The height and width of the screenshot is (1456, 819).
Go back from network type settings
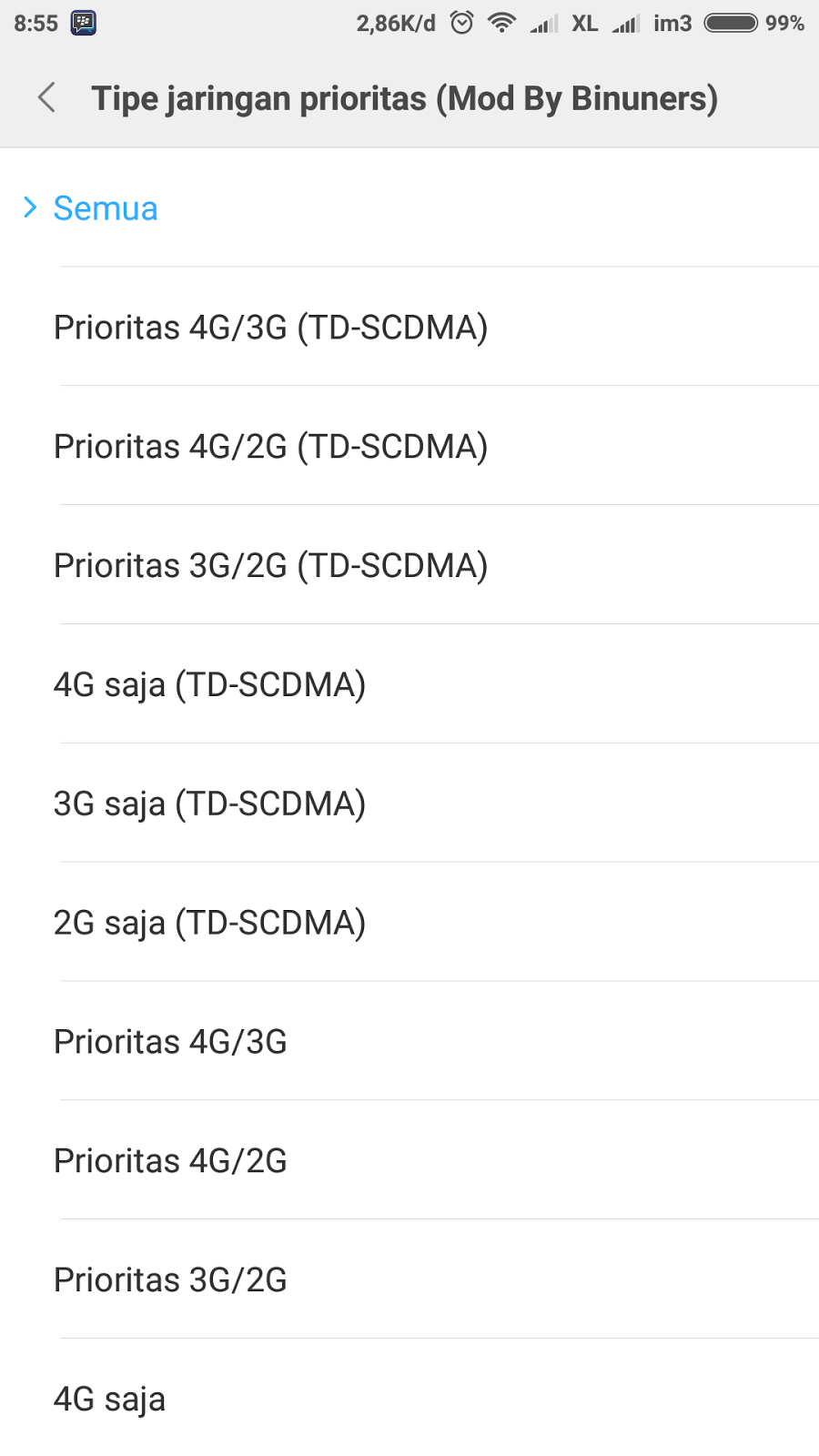coord(47,97)
